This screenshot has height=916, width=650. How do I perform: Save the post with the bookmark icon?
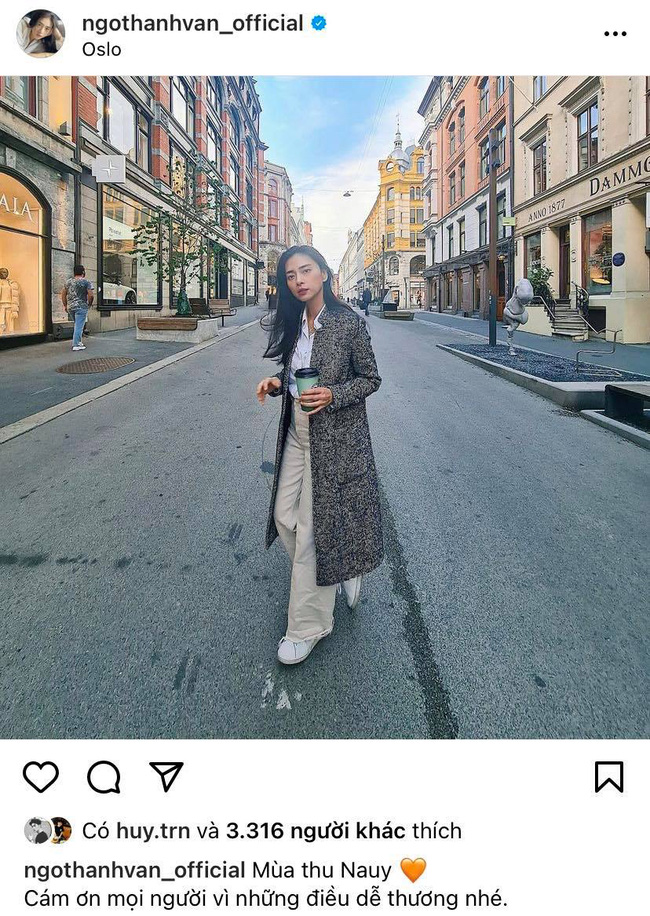point(608,777)
